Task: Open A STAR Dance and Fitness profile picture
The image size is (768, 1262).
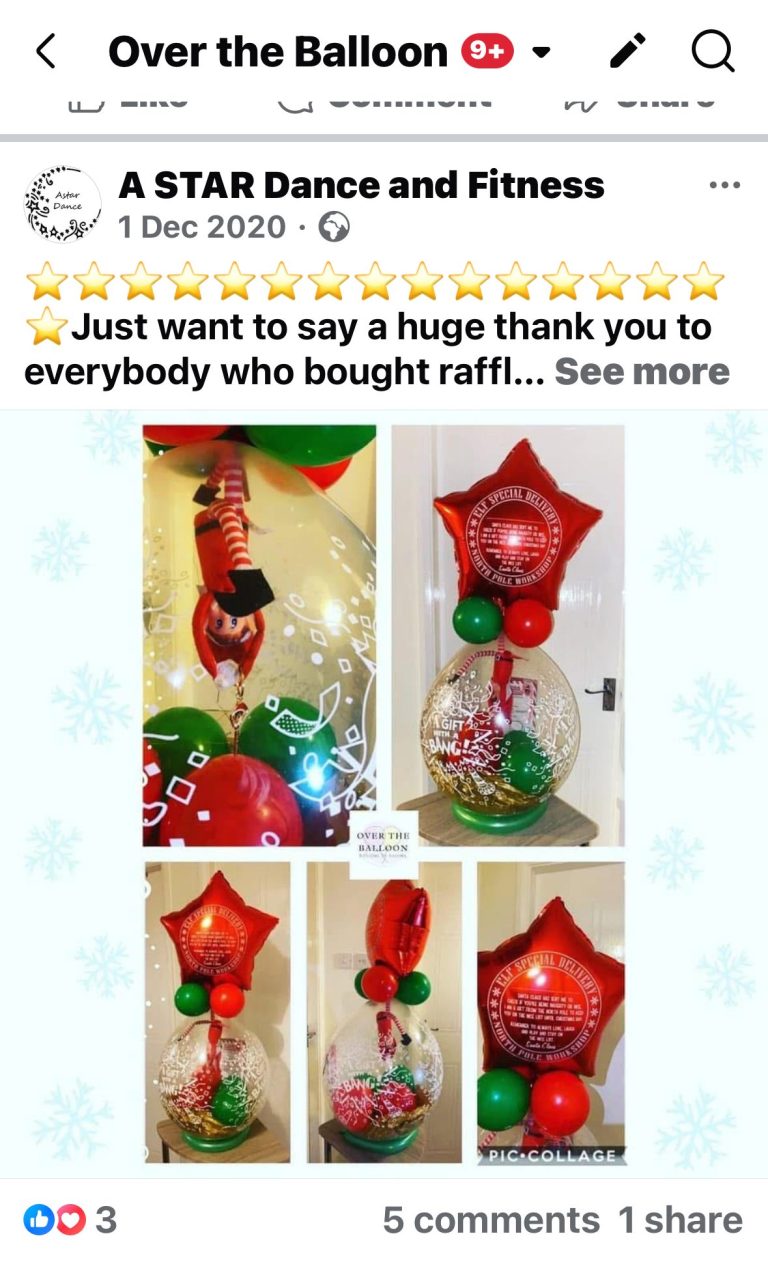Action: point(63,204)
